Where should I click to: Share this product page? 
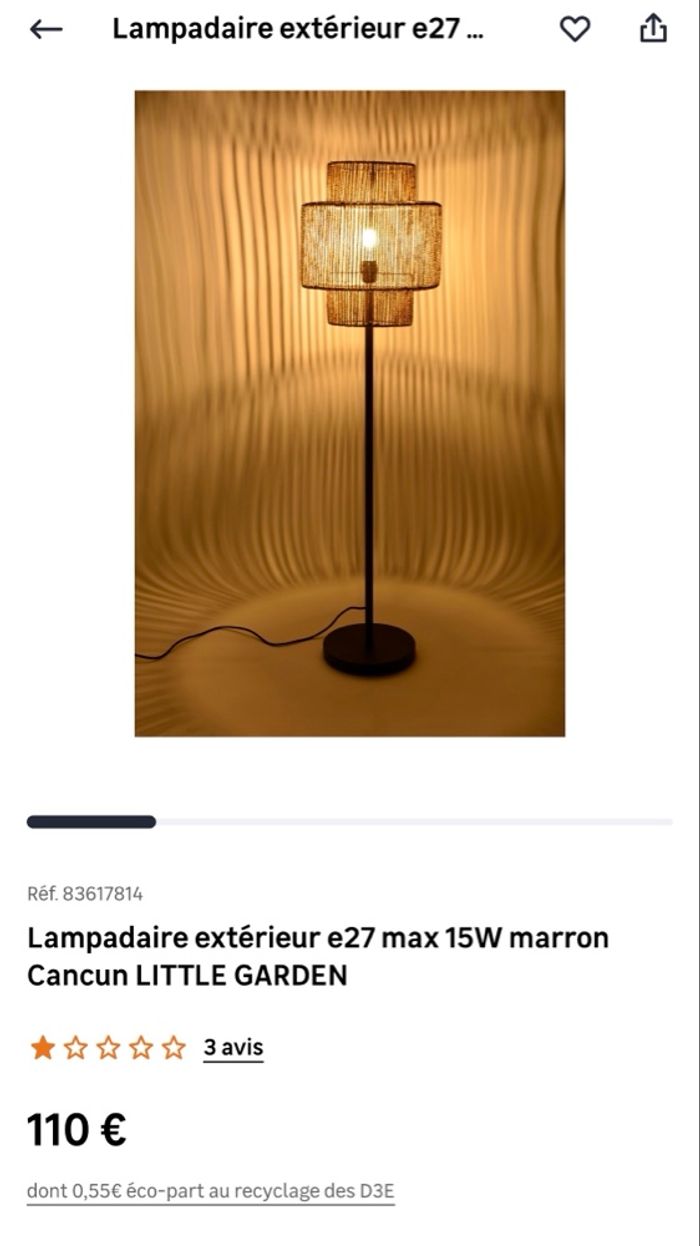652,29
